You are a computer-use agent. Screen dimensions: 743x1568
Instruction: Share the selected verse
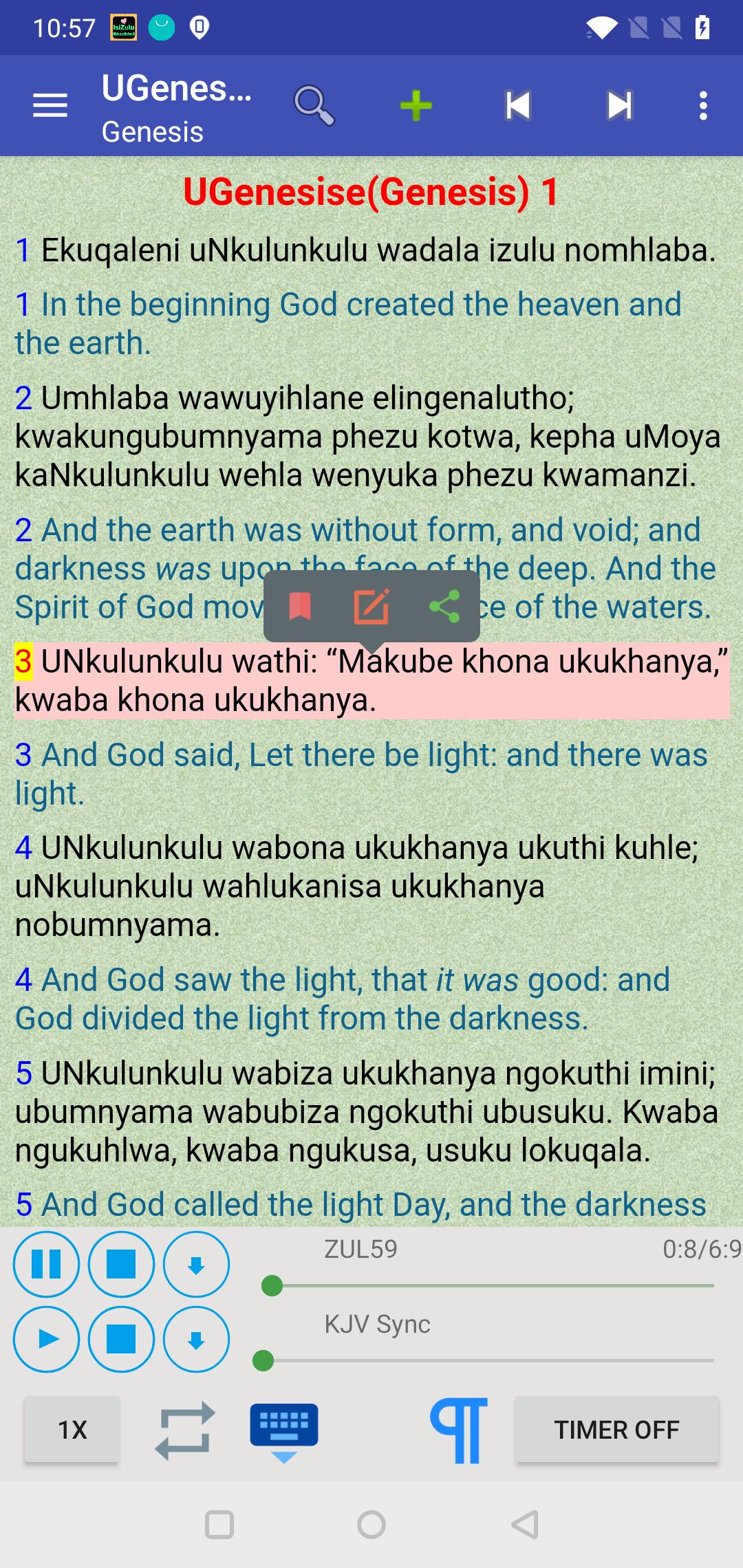click(x=444, y=606)
